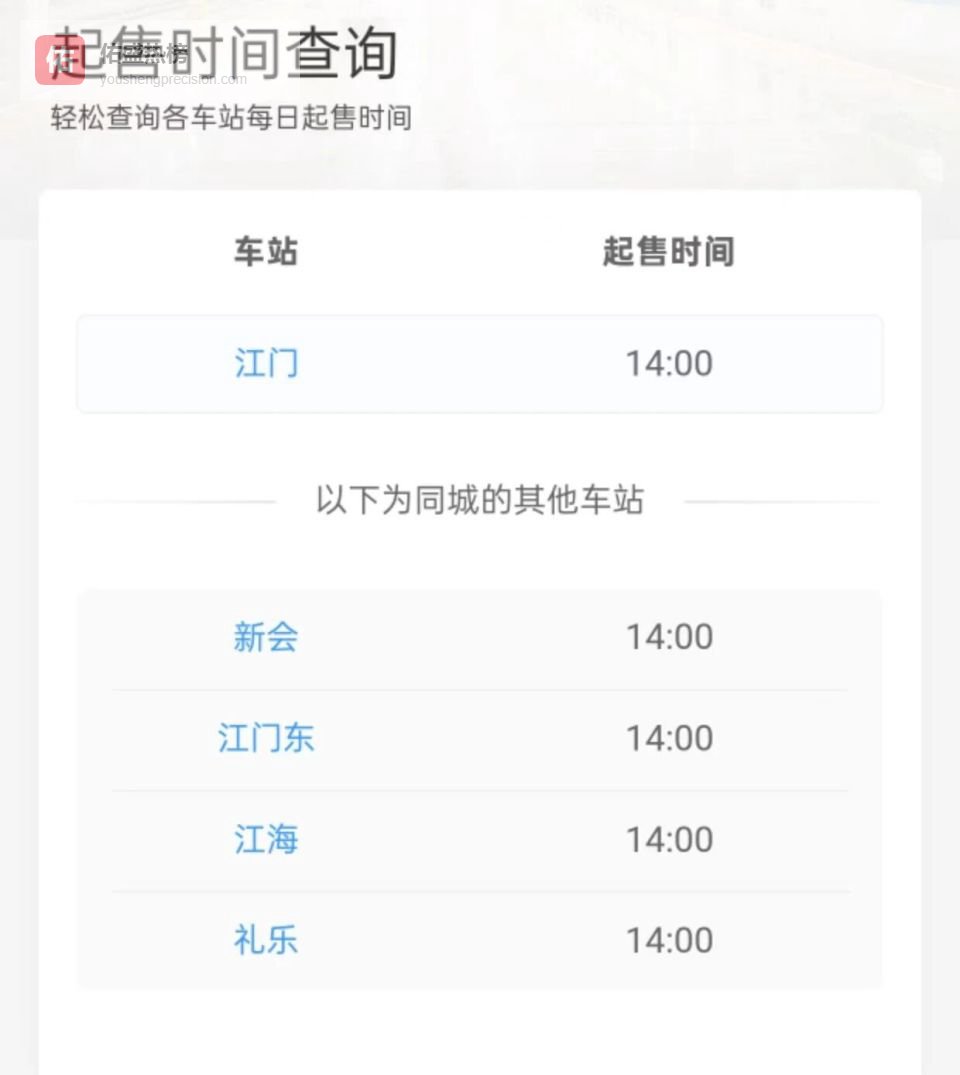Click the 新会 station row
Screen dimensions: 960x1075
tap(480, 637)
